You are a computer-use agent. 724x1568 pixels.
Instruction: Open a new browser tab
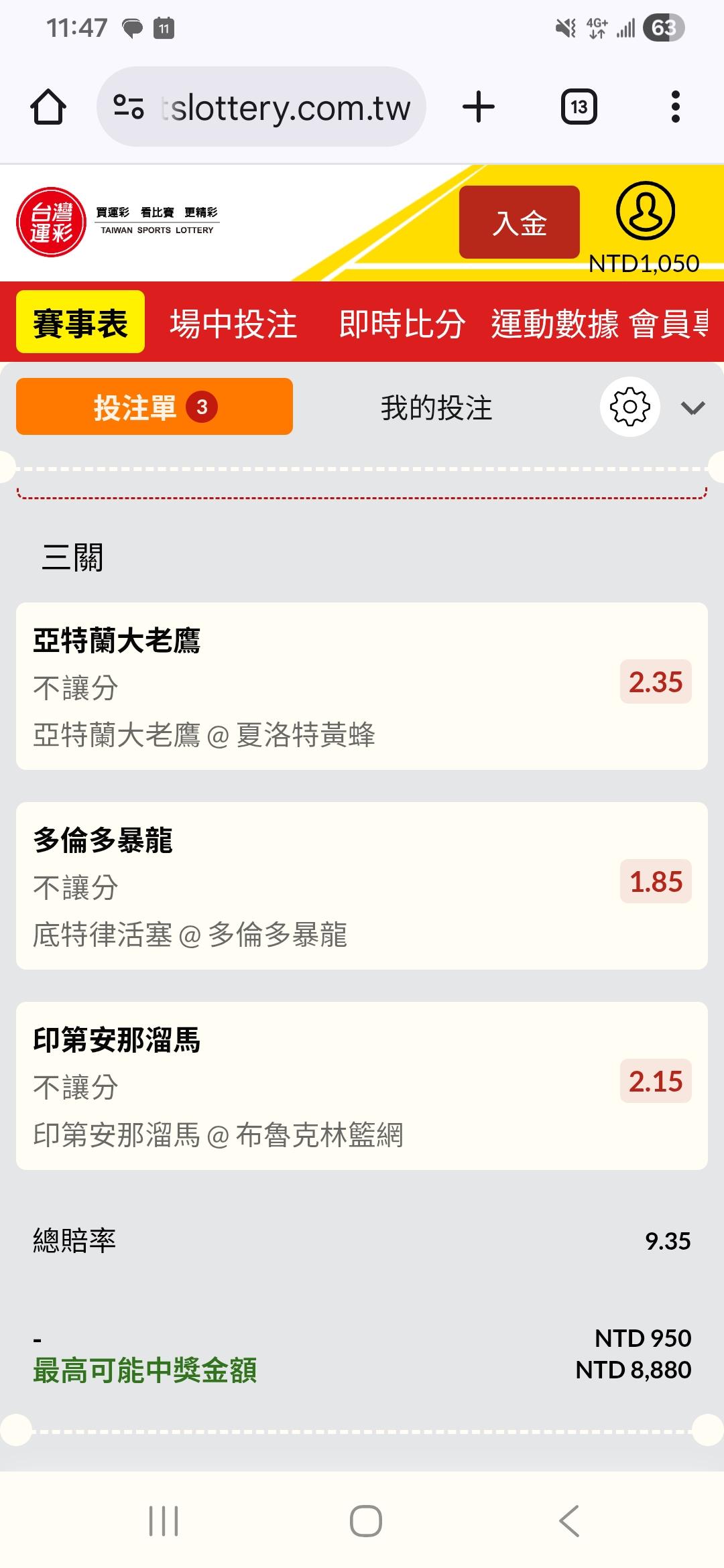click(x=479, y=107)
